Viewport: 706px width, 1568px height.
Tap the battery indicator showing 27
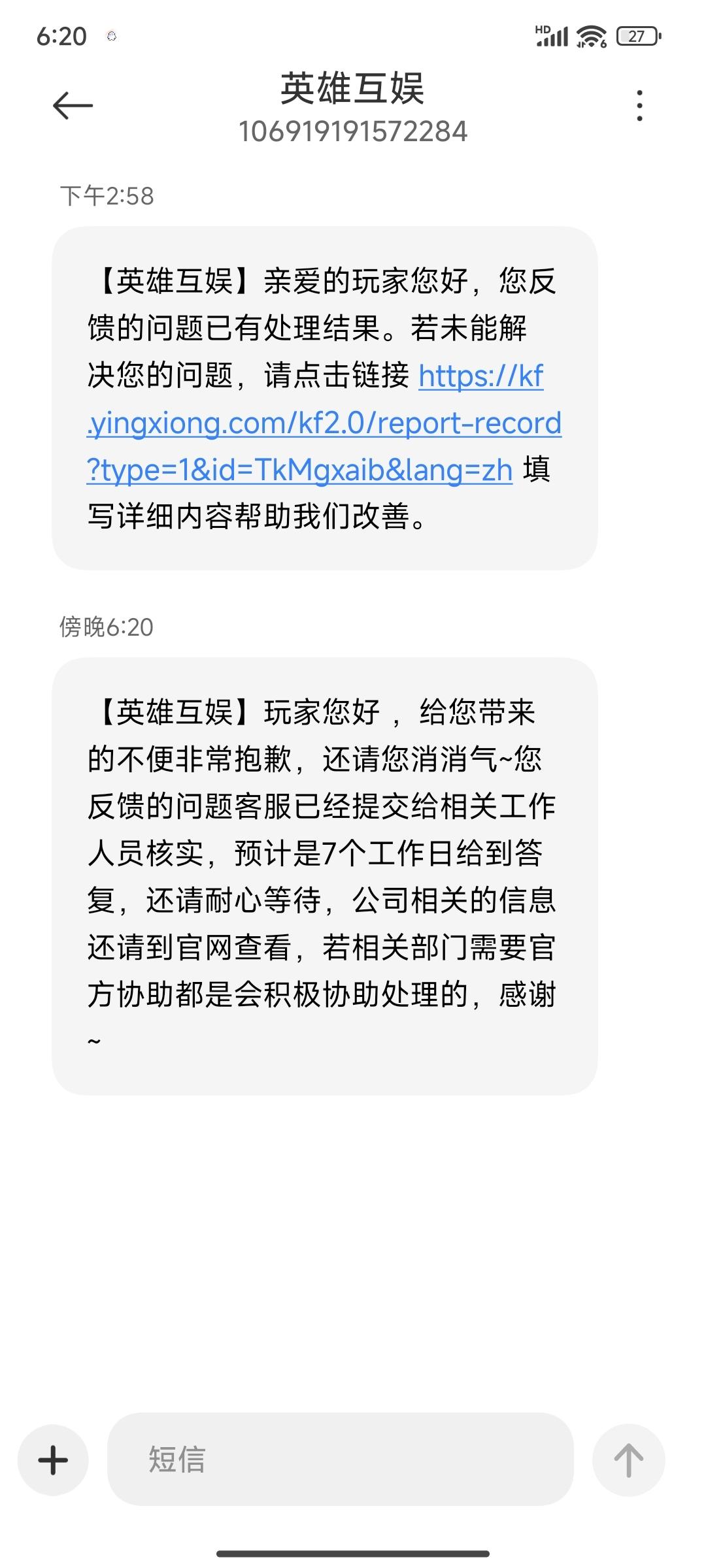tap(637, 37)
